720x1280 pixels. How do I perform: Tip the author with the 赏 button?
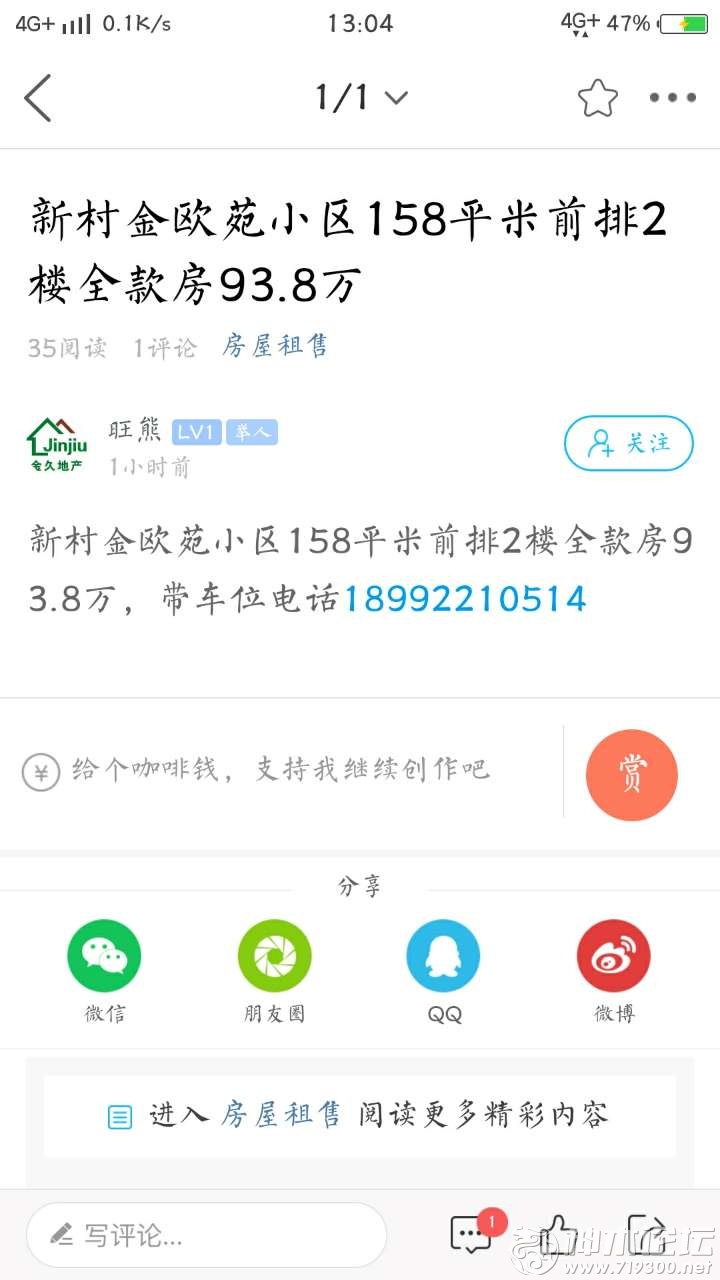tap(631, 774)
